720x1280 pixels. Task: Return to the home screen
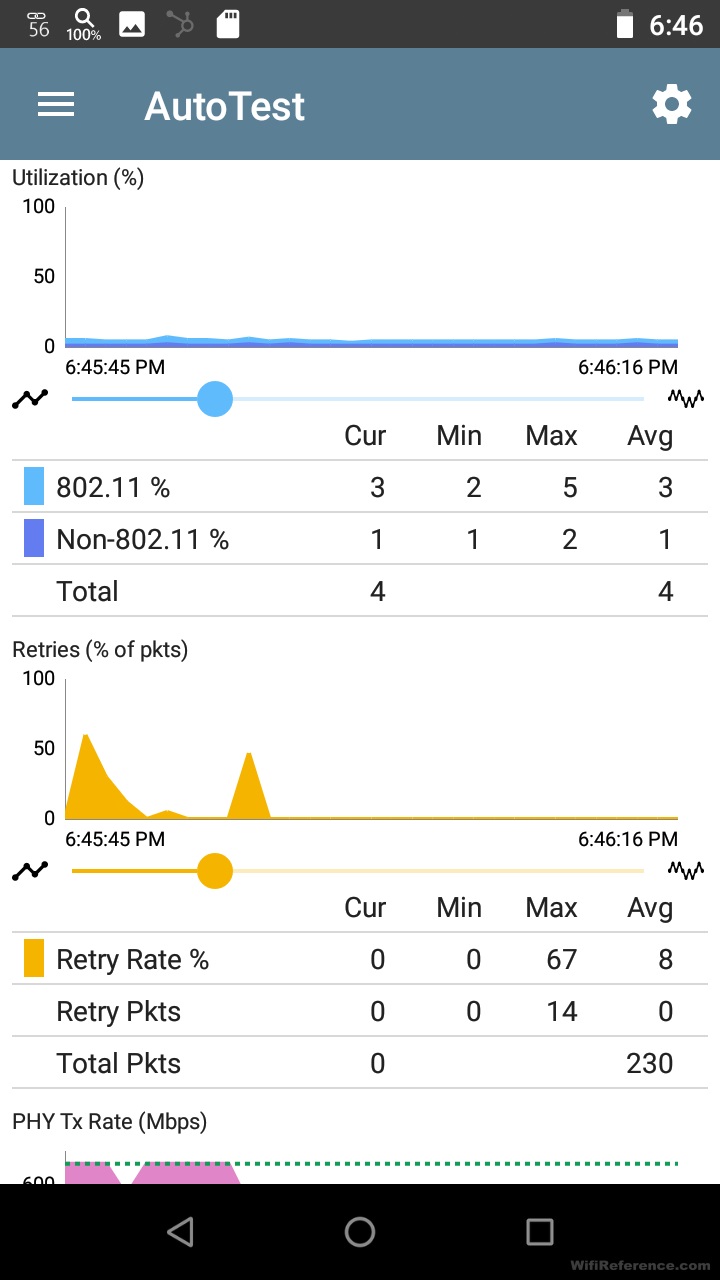pyautogui.click(x=360, y=1232)
